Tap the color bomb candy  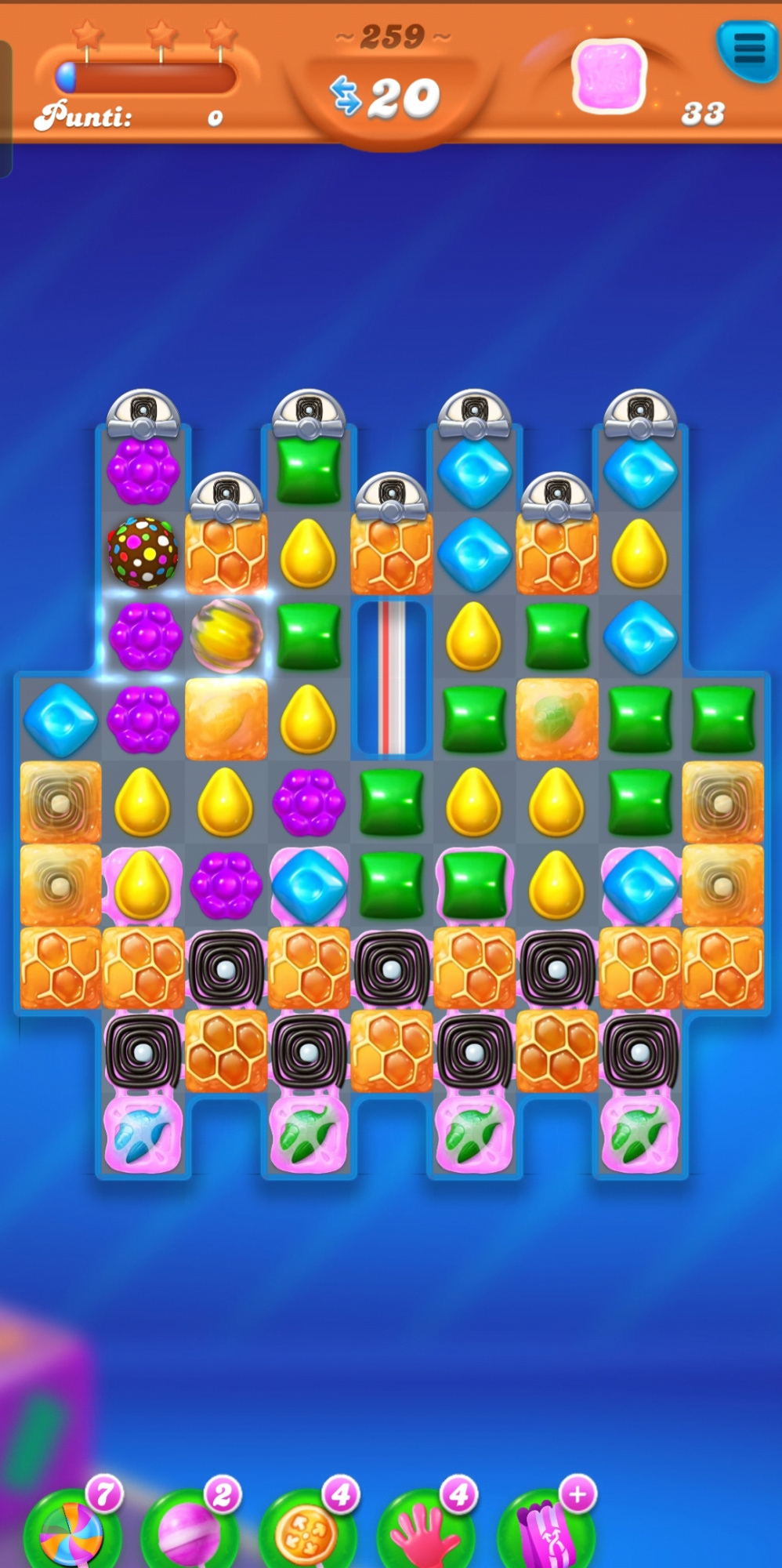point(143,553)
